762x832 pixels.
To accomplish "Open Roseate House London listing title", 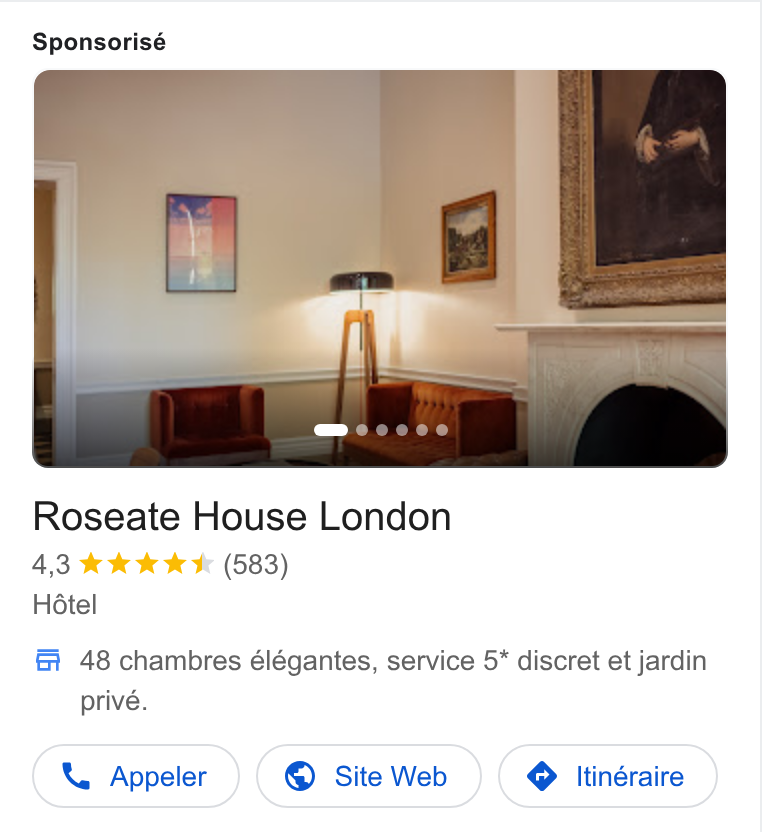I will (242, 516).
